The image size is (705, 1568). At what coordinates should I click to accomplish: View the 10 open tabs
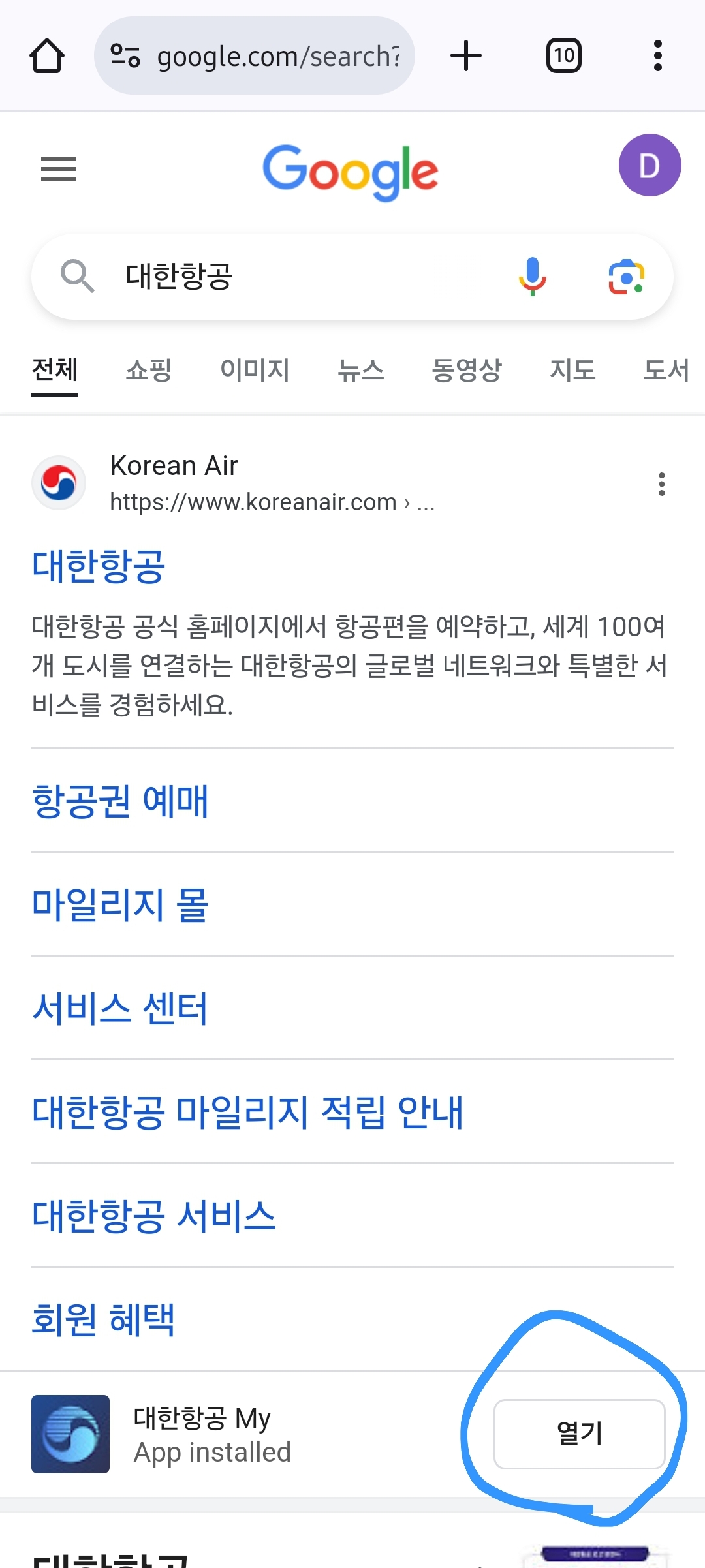click(x=563, y=56)
